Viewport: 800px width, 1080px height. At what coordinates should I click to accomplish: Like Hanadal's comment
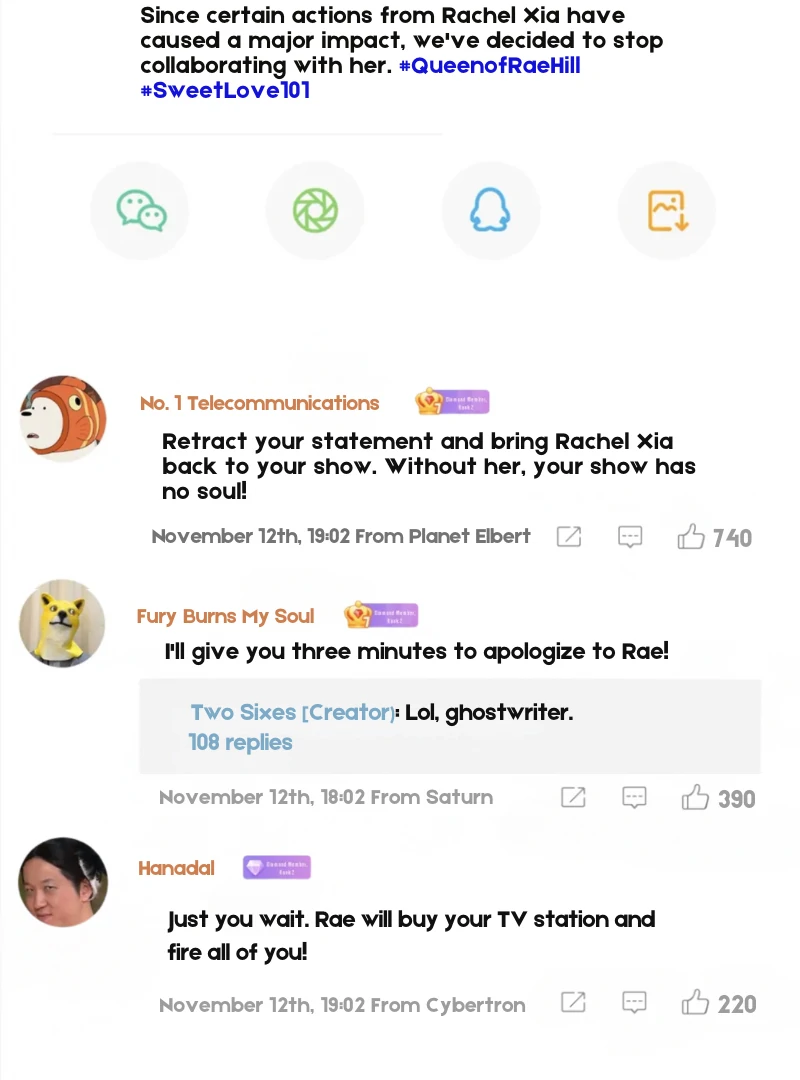pyautogui.click(x=696, y=1003)
